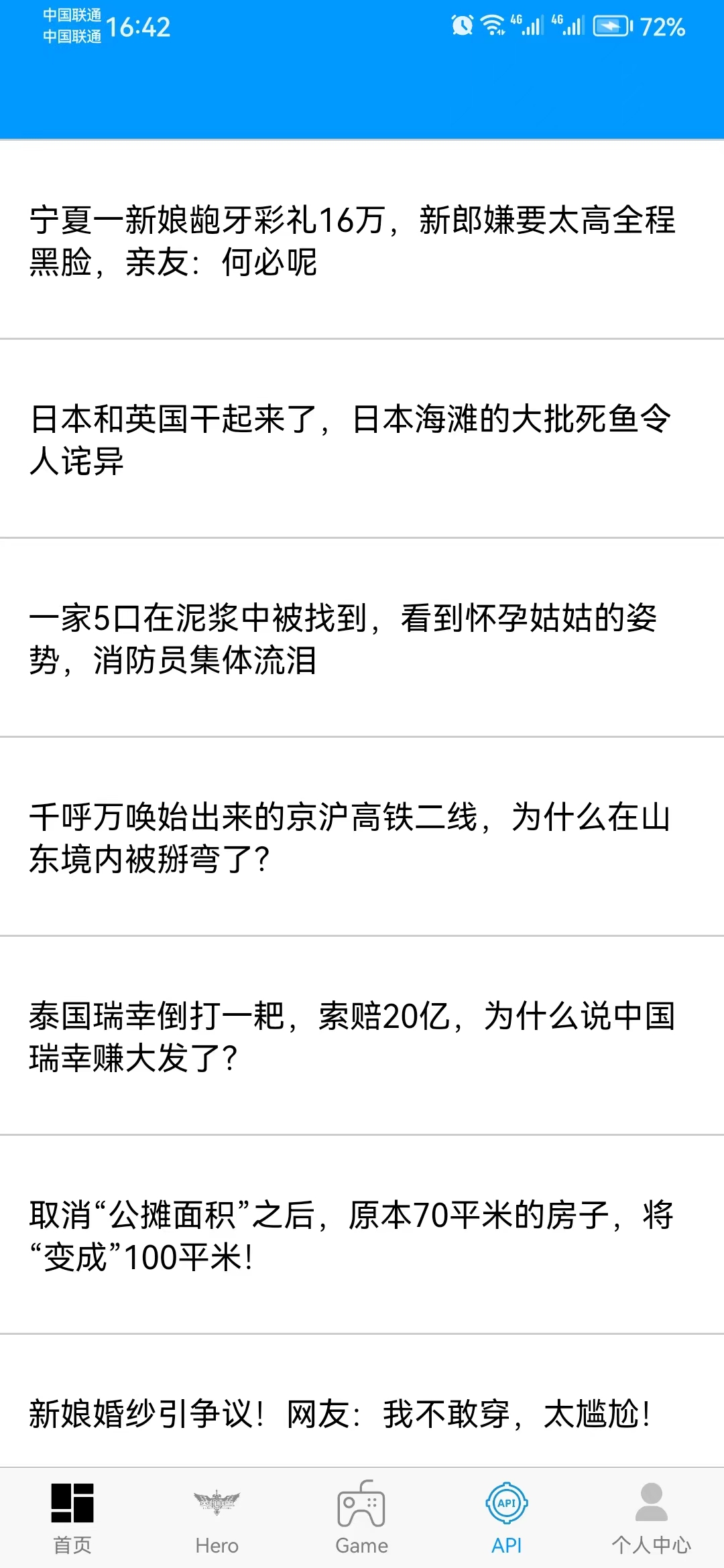Open the 新娘婚纱引争议 article
Screen dimensions: 724x1568
(340, 1414)
